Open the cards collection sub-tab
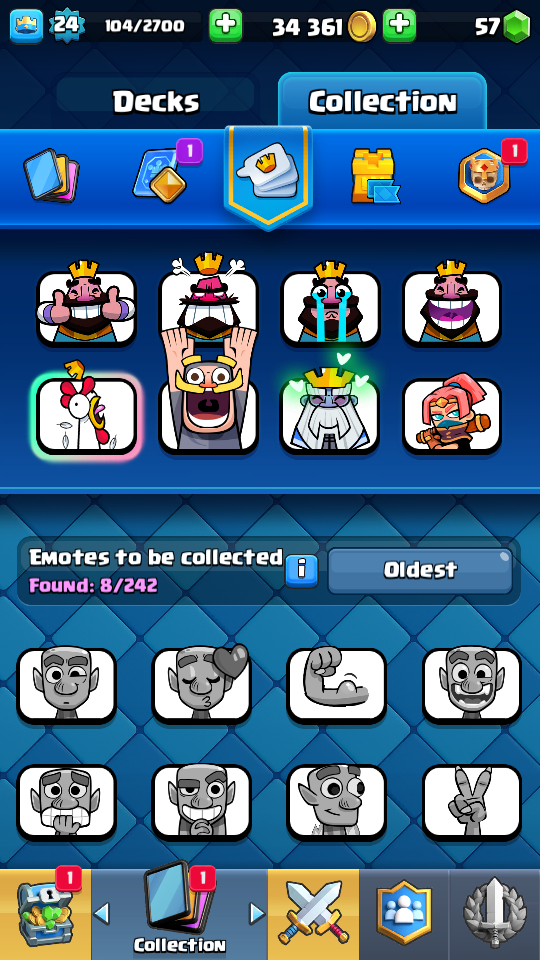This screenshot has width=540, height=960. 51,175
